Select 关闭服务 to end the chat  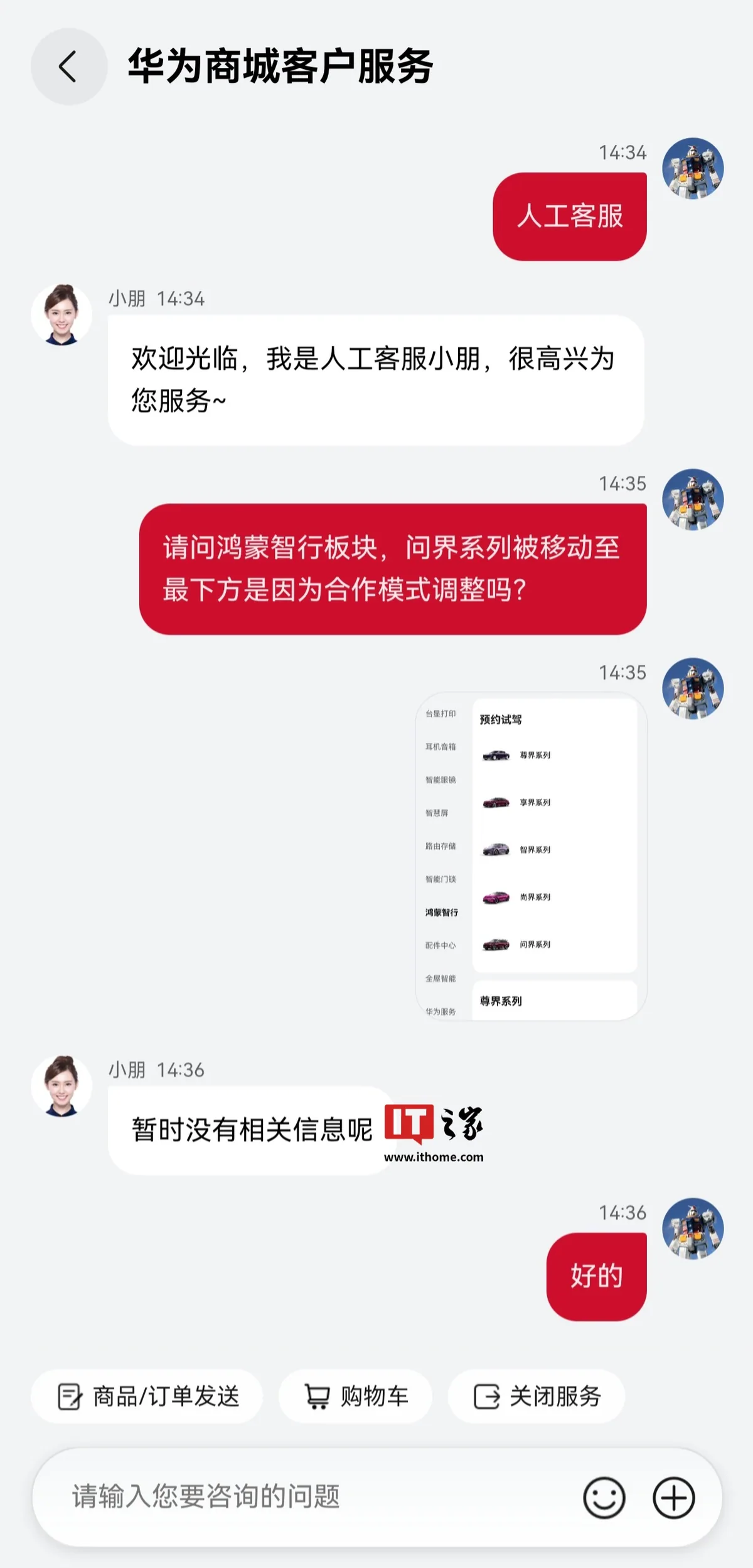(x=537, y=1397)
